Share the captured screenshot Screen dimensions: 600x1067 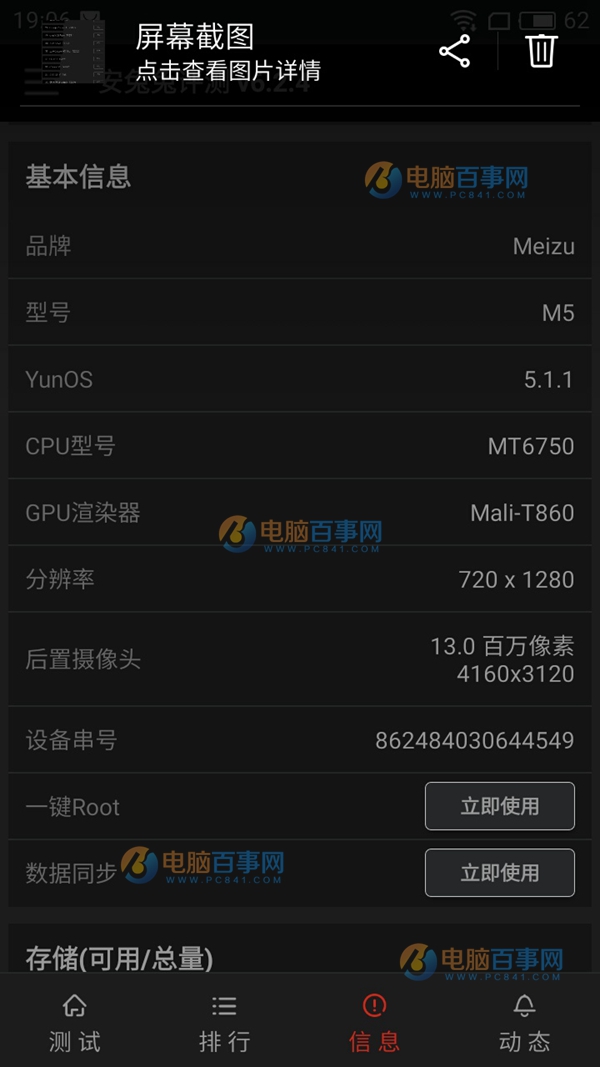point(455,52)
